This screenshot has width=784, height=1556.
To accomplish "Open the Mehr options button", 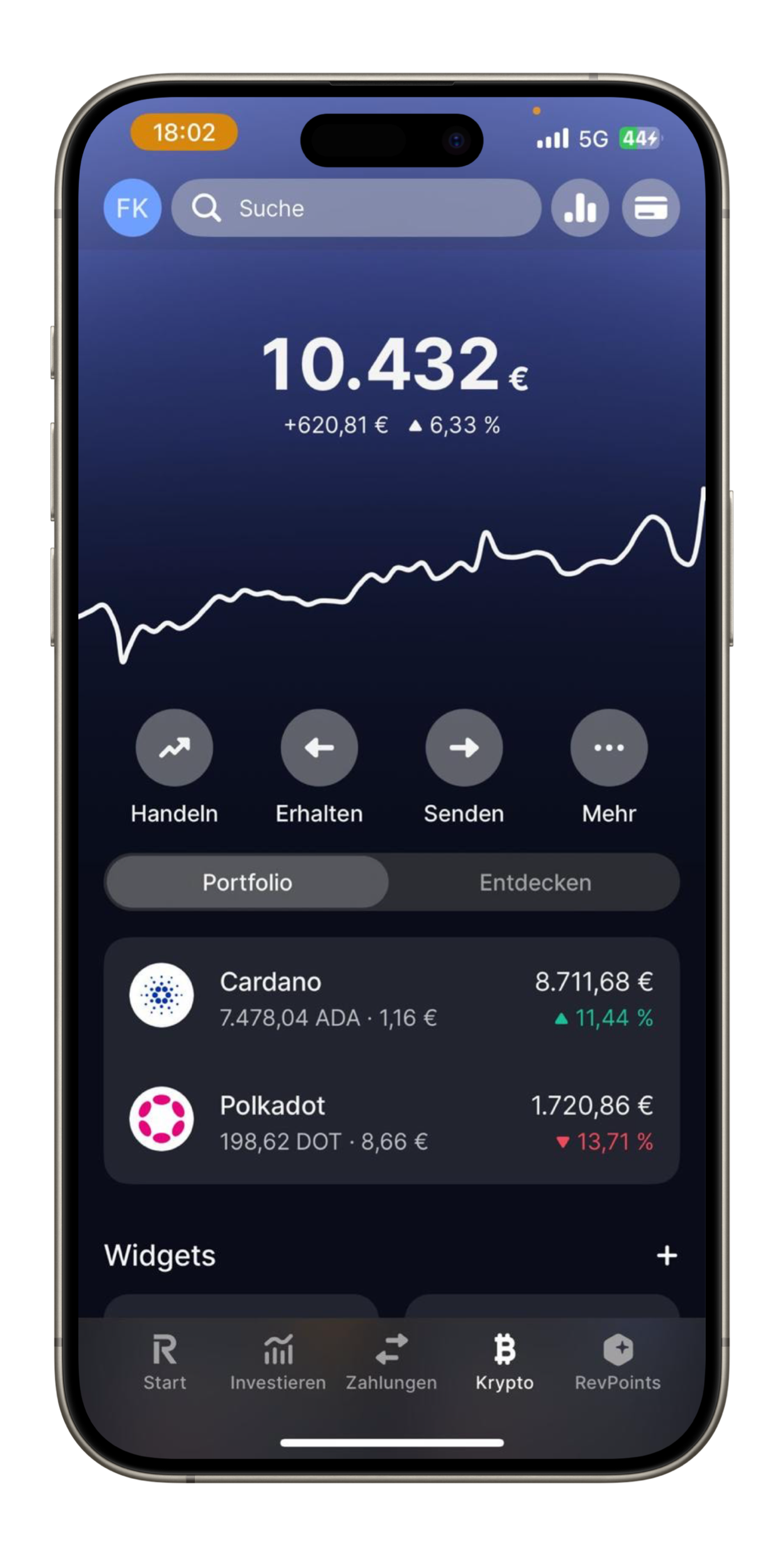I will [x=609, y=748].
